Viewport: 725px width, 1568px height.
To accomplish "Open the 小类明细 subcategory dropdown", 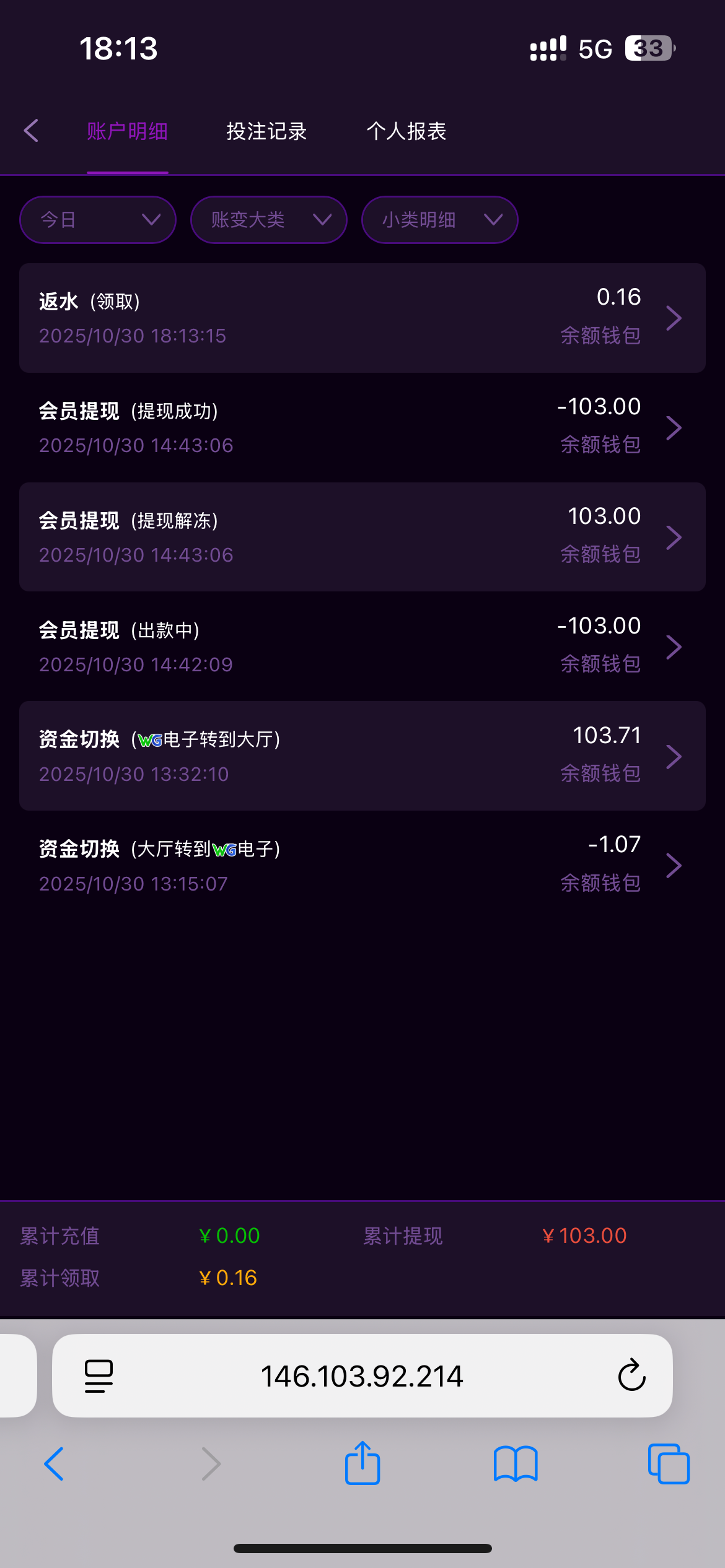I will [x=439, y=219].
